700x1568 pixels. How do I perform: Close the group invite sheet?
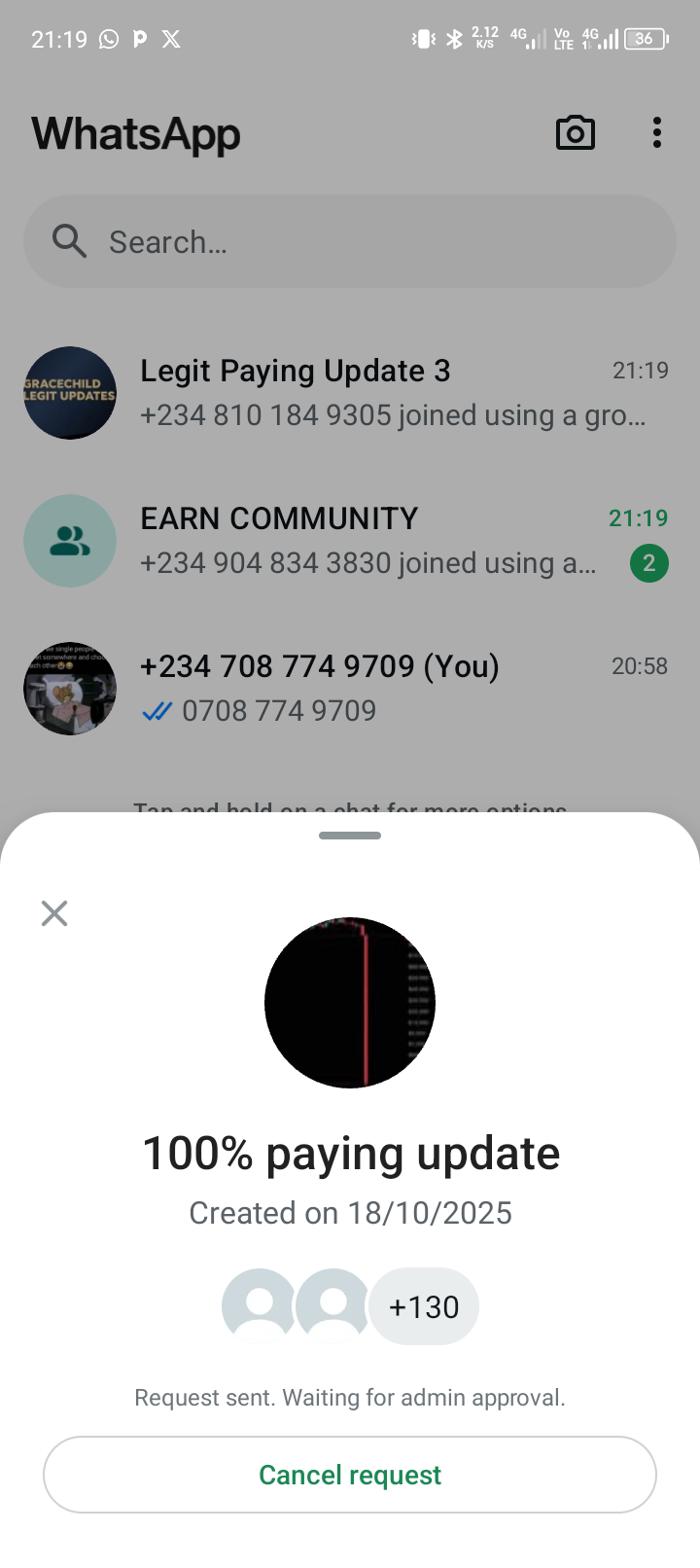54,913
